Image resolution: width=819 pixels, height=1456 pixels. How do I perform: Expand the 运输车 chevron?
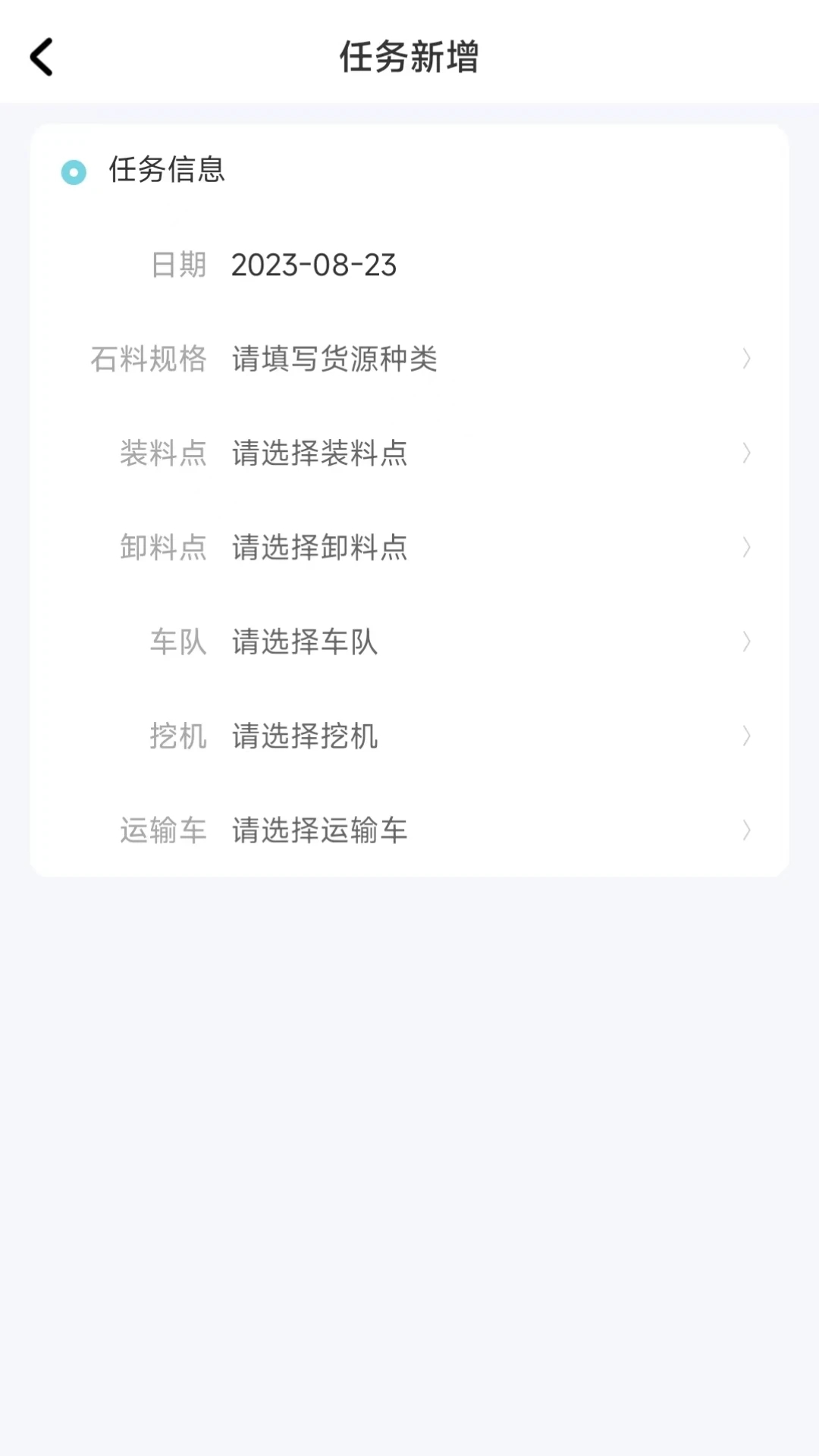click(746, 830)
